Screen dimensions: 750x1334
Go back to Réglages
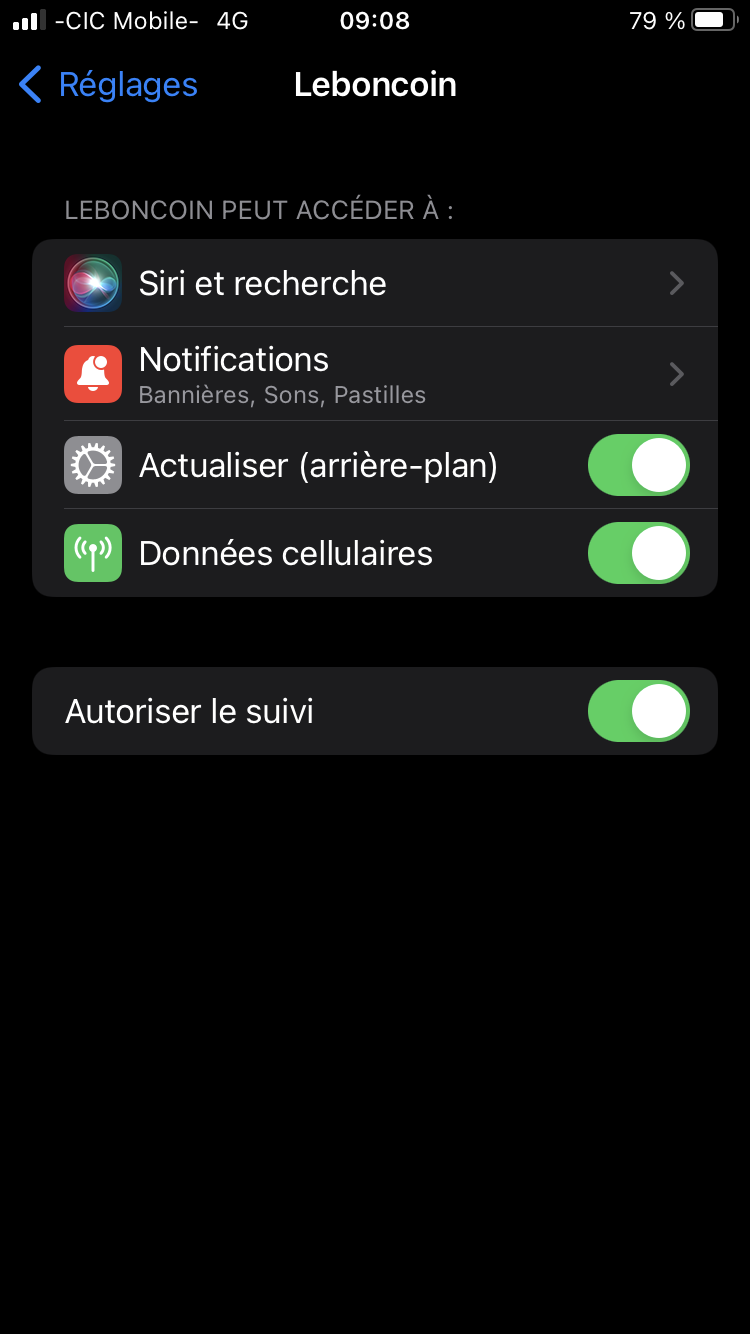coord(108,85)
